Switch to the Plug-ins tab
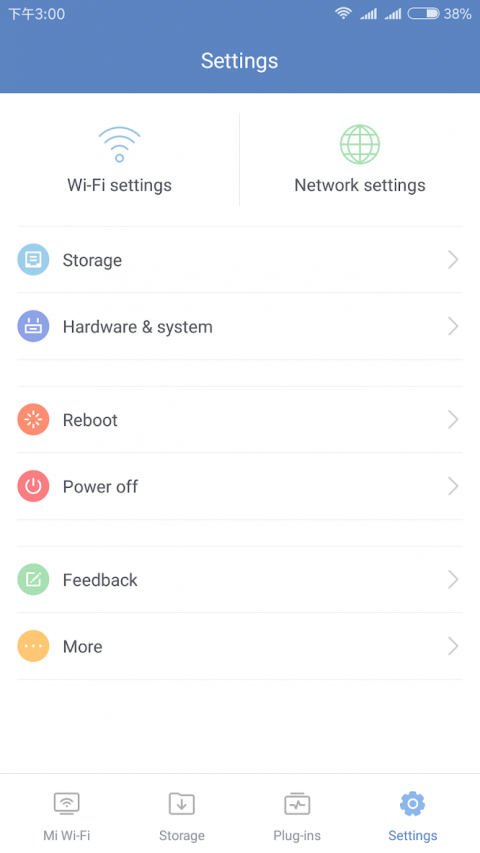The width and height of the screenshot is (480, 853). pos(297,816)
